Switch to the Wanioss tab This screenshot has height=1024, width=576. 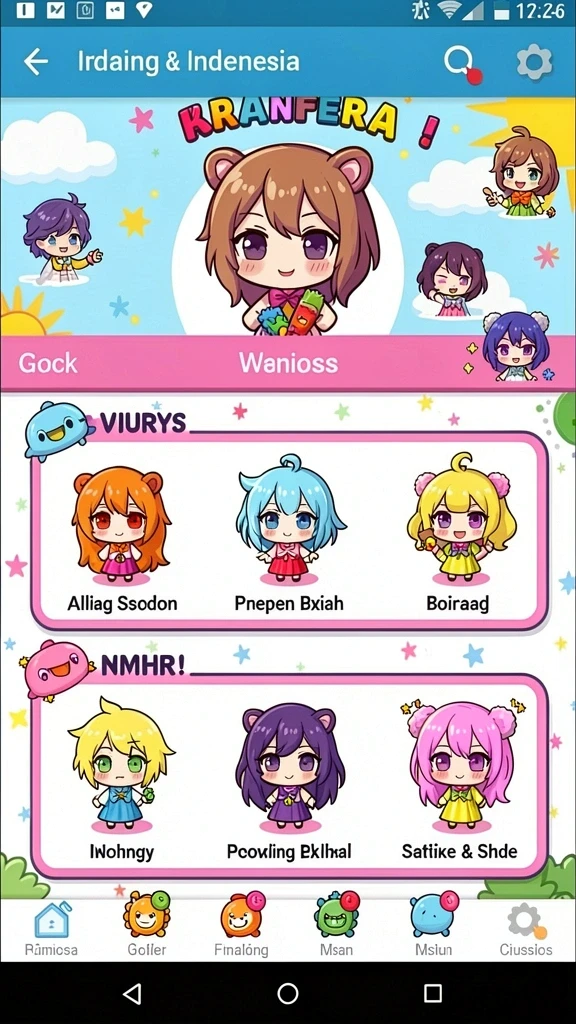pyautogui.click(x=288, y=362)
